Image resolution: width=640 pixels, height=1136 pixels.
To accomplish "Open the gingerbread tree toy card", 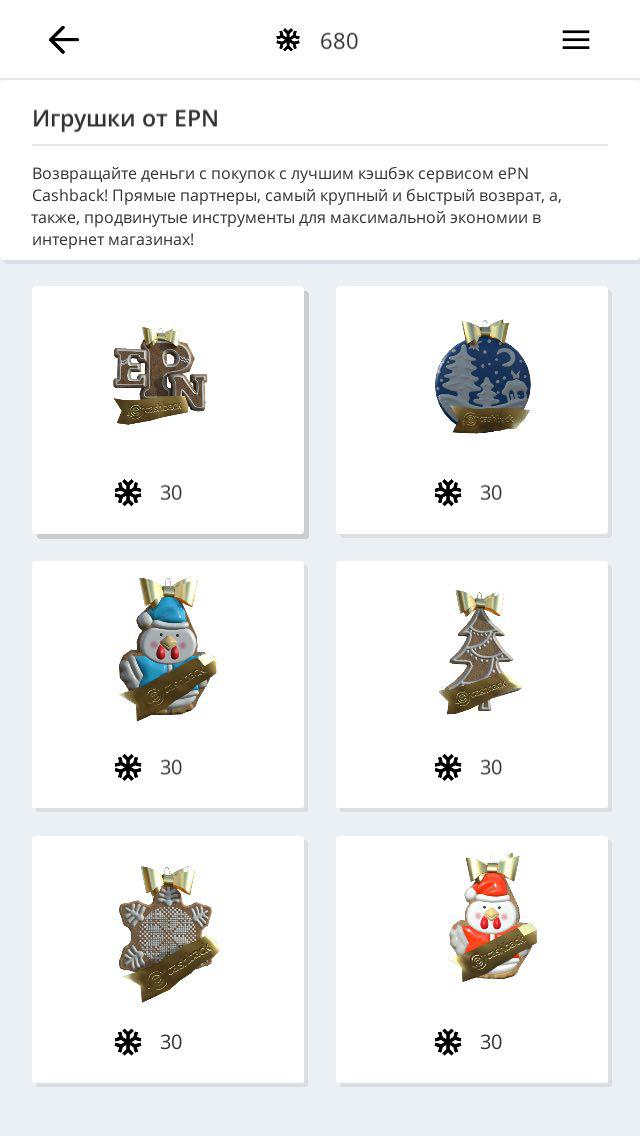I will pyautogui.click(x=472, y=684).
